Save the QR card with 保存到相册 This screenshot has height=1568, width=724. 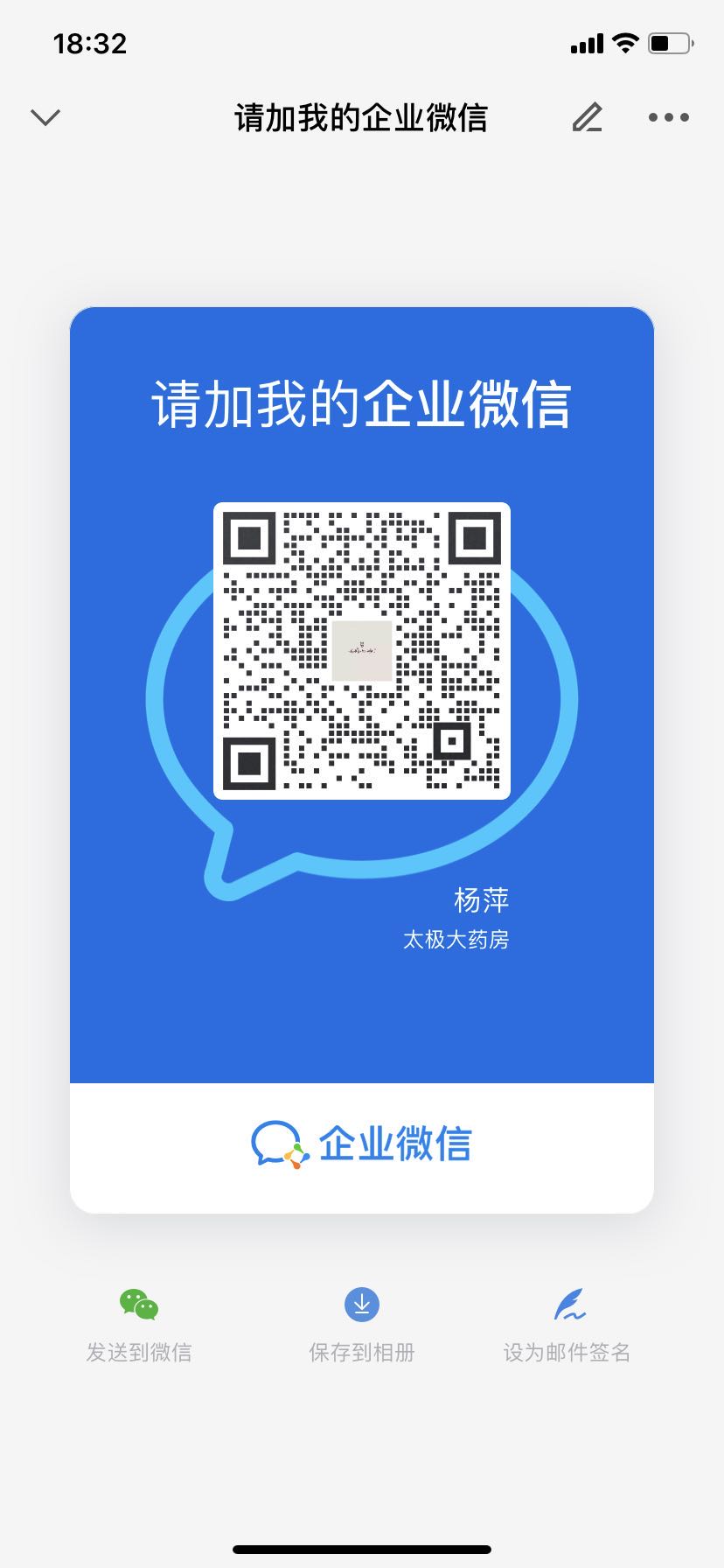click(362, 1326)
